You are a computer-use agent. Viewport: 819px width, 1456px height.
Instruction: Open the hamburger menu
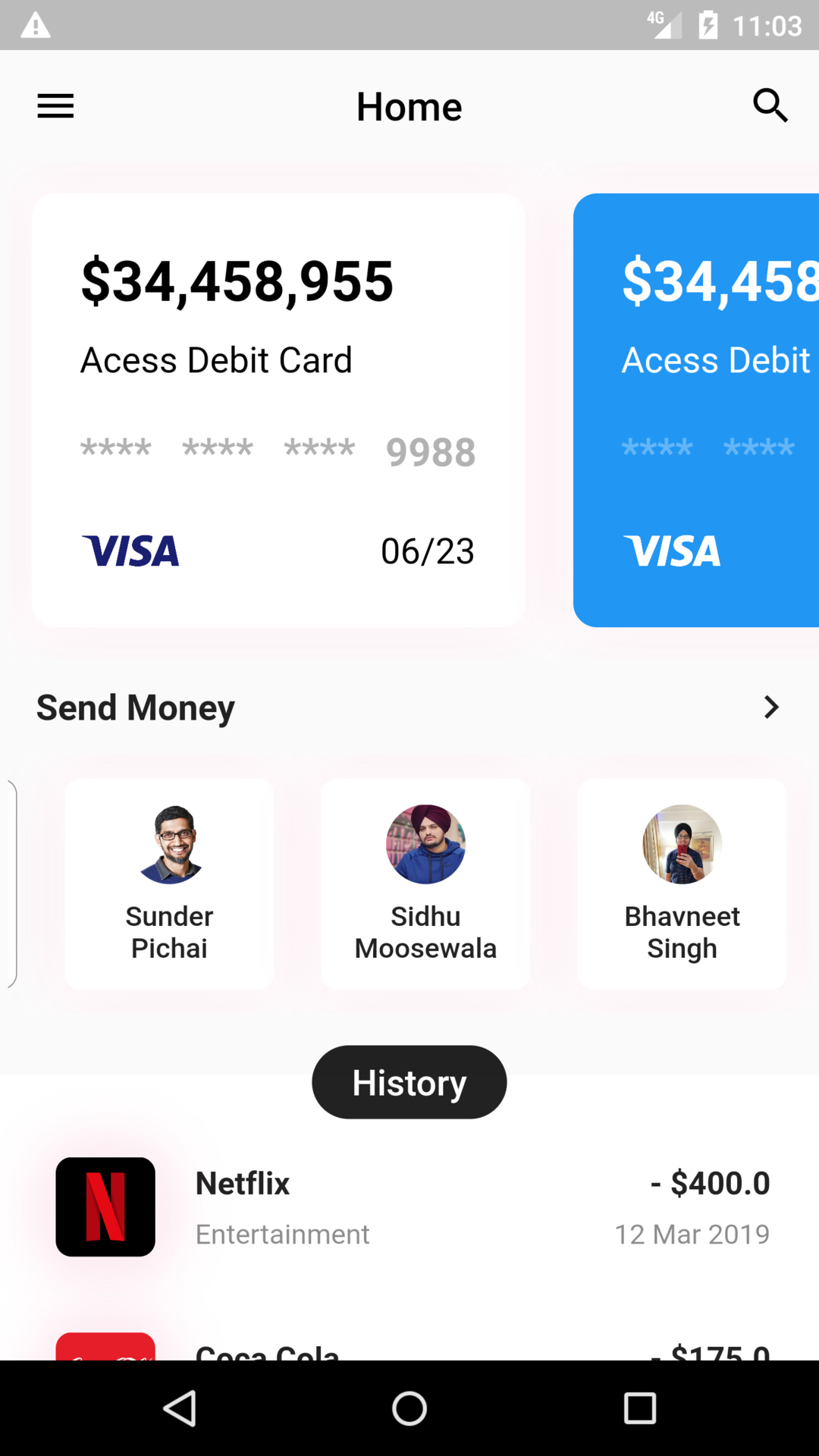pos(55,106)
